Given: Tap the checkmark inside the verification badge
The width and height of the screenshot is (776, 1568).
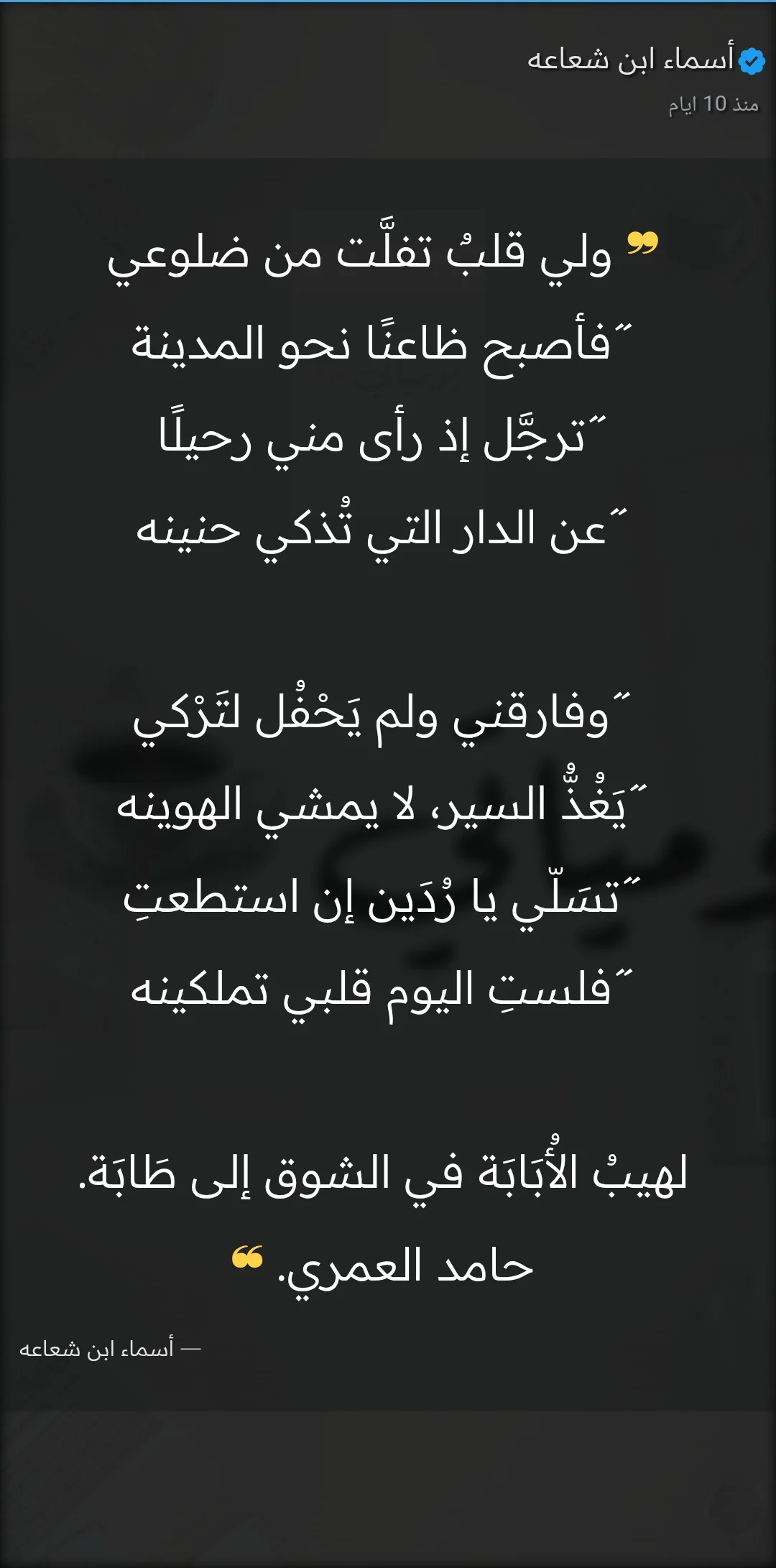Looking at the screenshot, I should 750,60.
